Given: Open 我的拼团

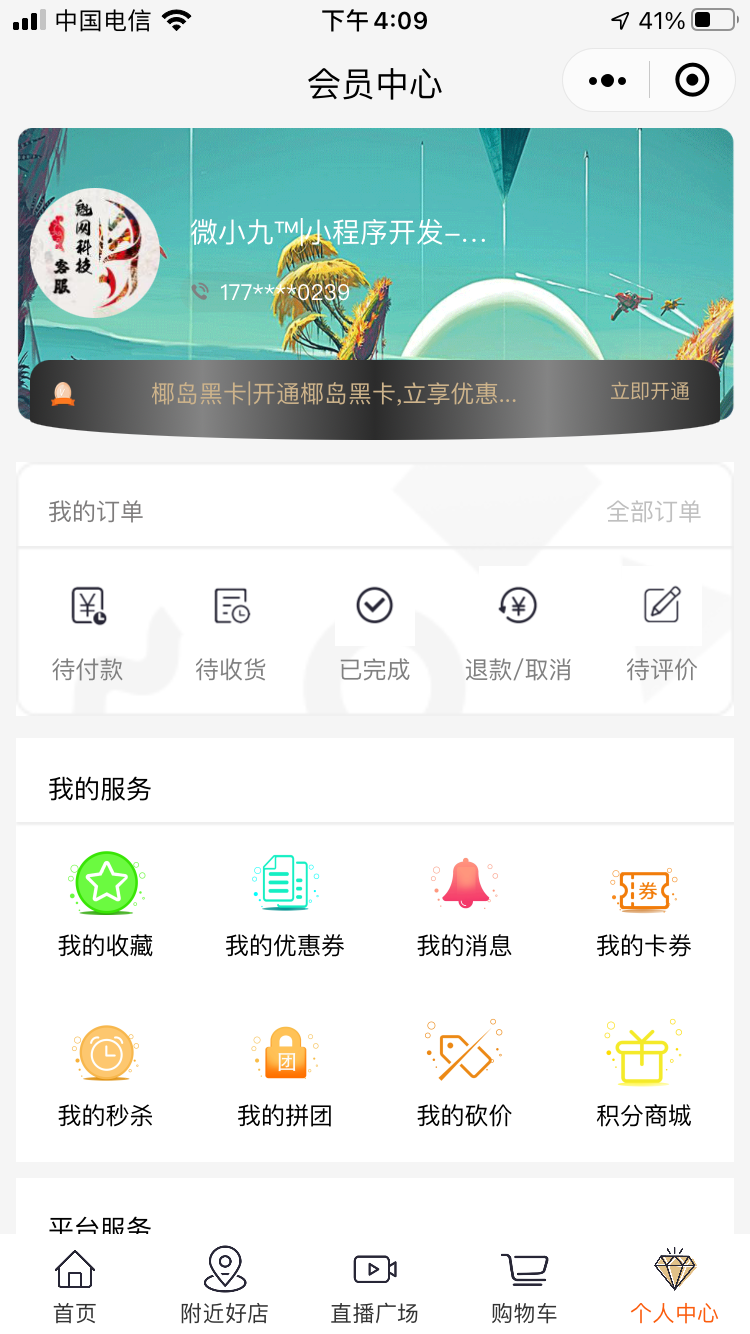Looking at the screenshot, I should (x=285, y=1075).
